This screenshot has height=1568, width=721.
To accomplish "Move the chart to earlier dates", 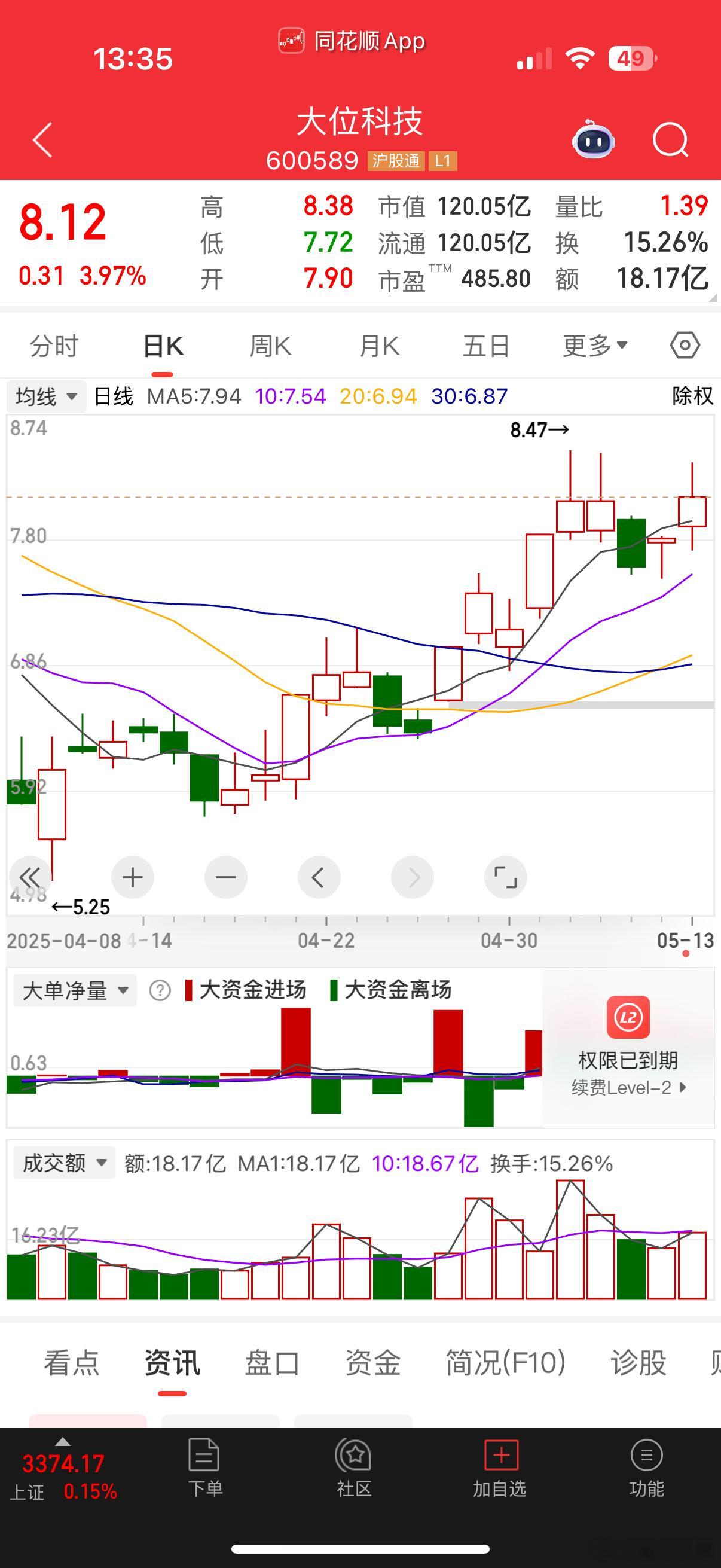I will pyautogui.click(x=318, y=877).
